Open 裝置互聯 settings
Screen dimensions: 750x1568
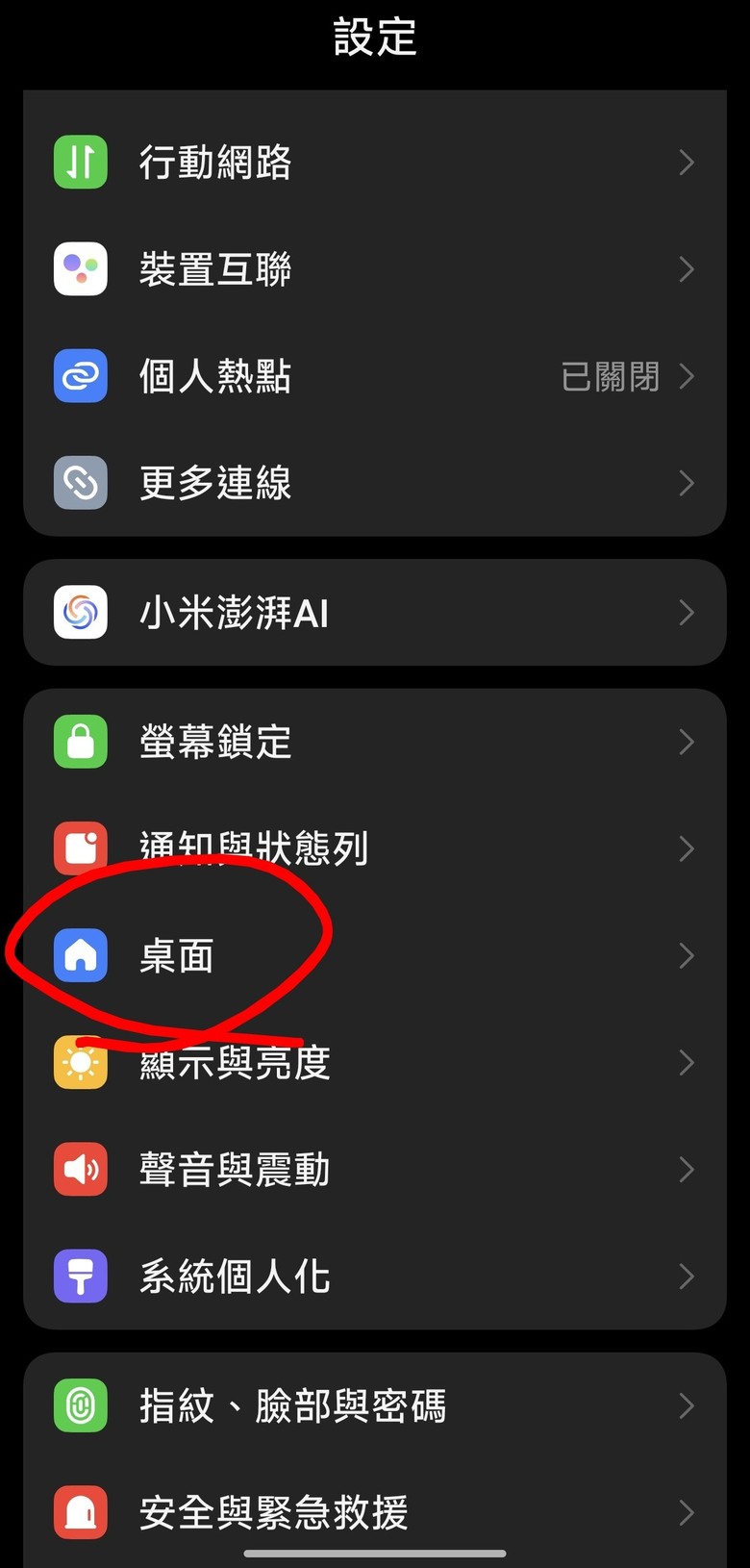(373, 269)
